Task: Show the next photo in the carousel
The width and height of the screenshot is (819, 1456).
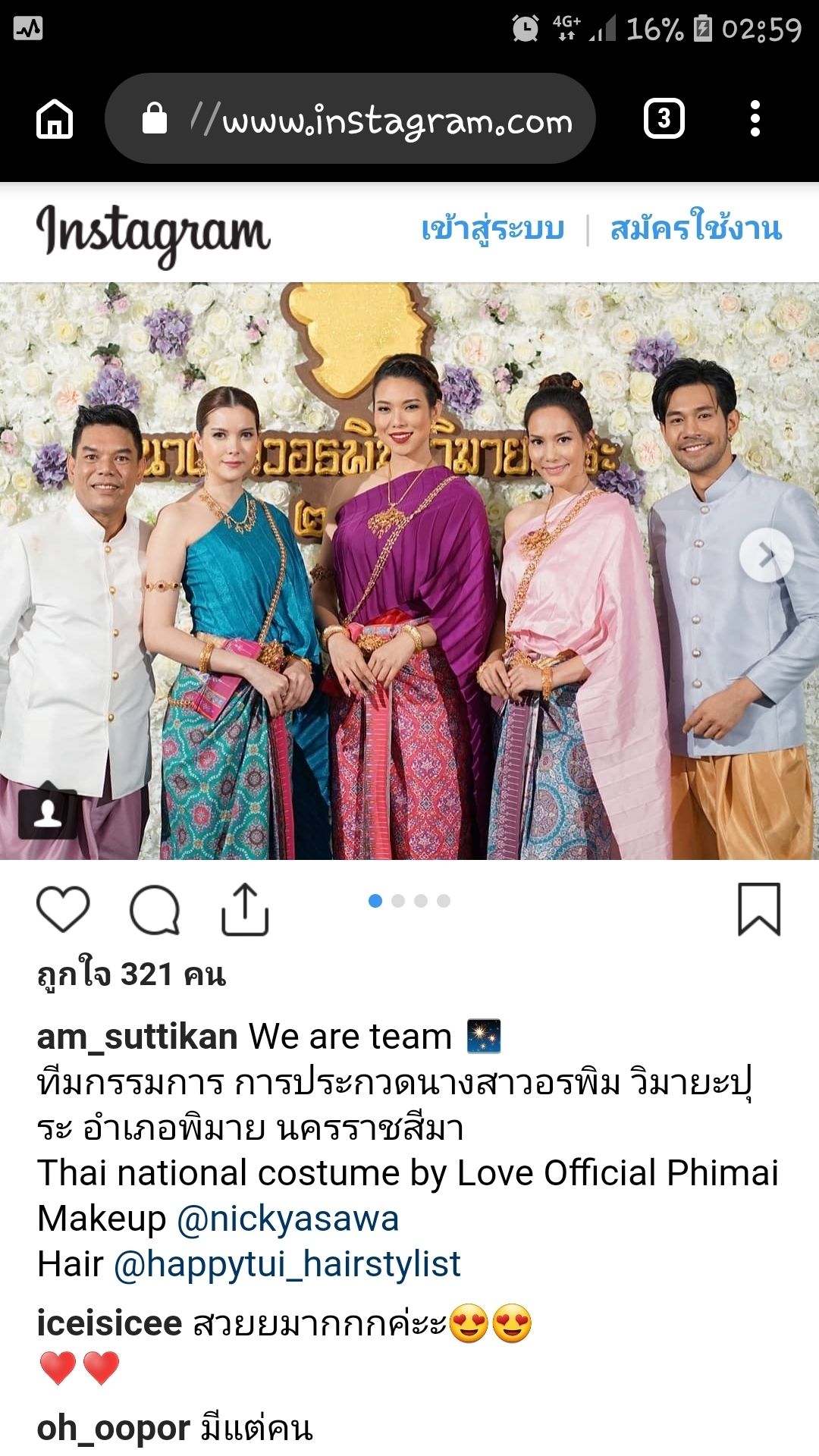Action: coord(766,555)
